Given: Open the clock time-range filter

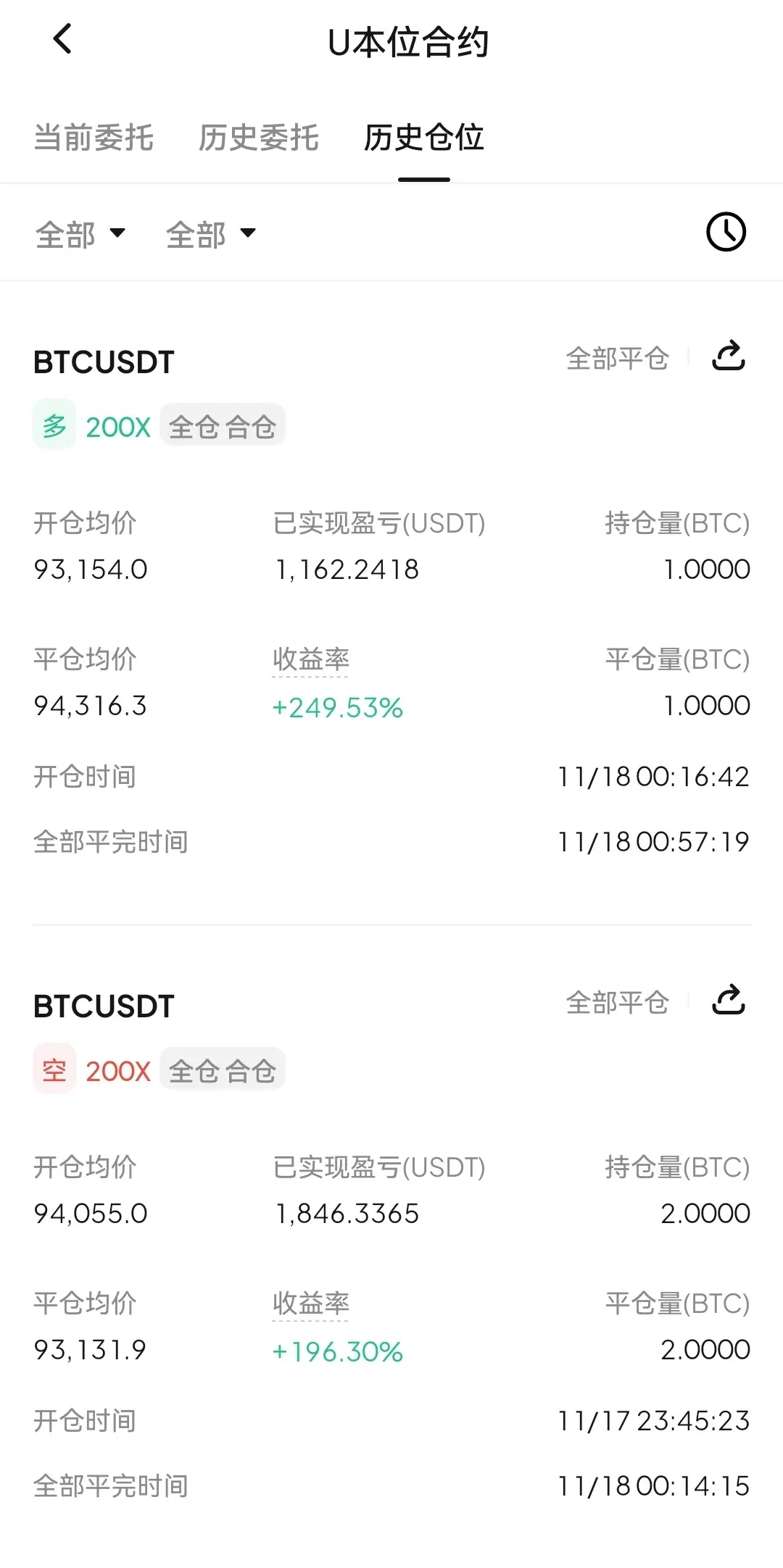Looking at the screenshot, I should [x=726, y=233].
